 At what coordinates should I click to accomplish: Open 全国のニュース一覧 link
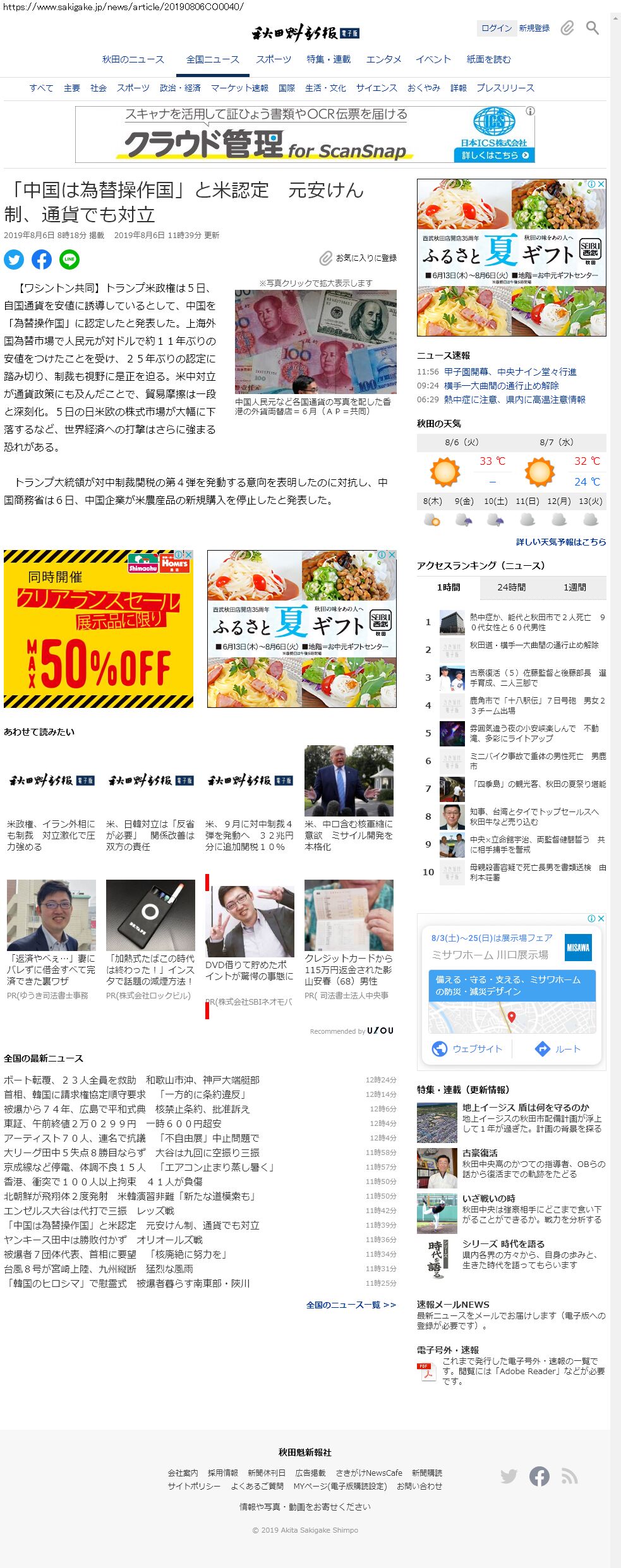(x=351, y=1305)
